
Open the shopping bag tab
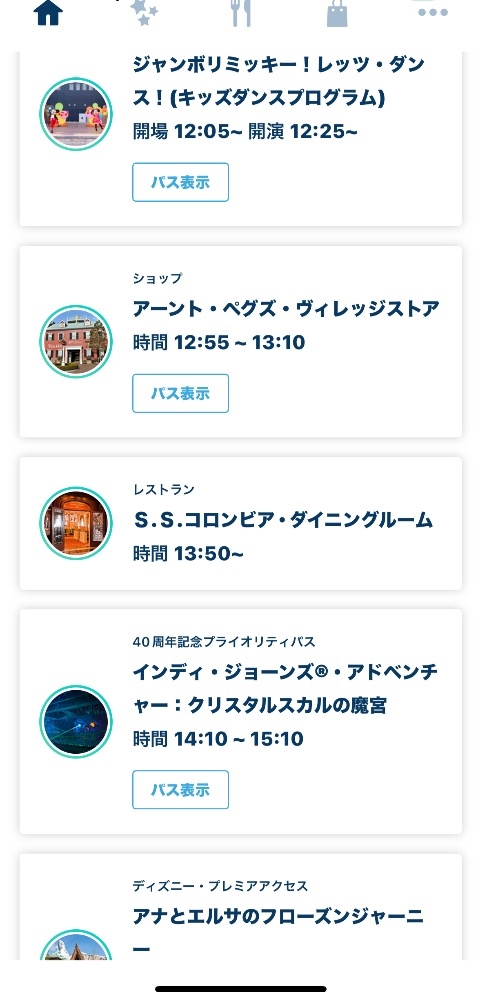click(x=337, y=12)
